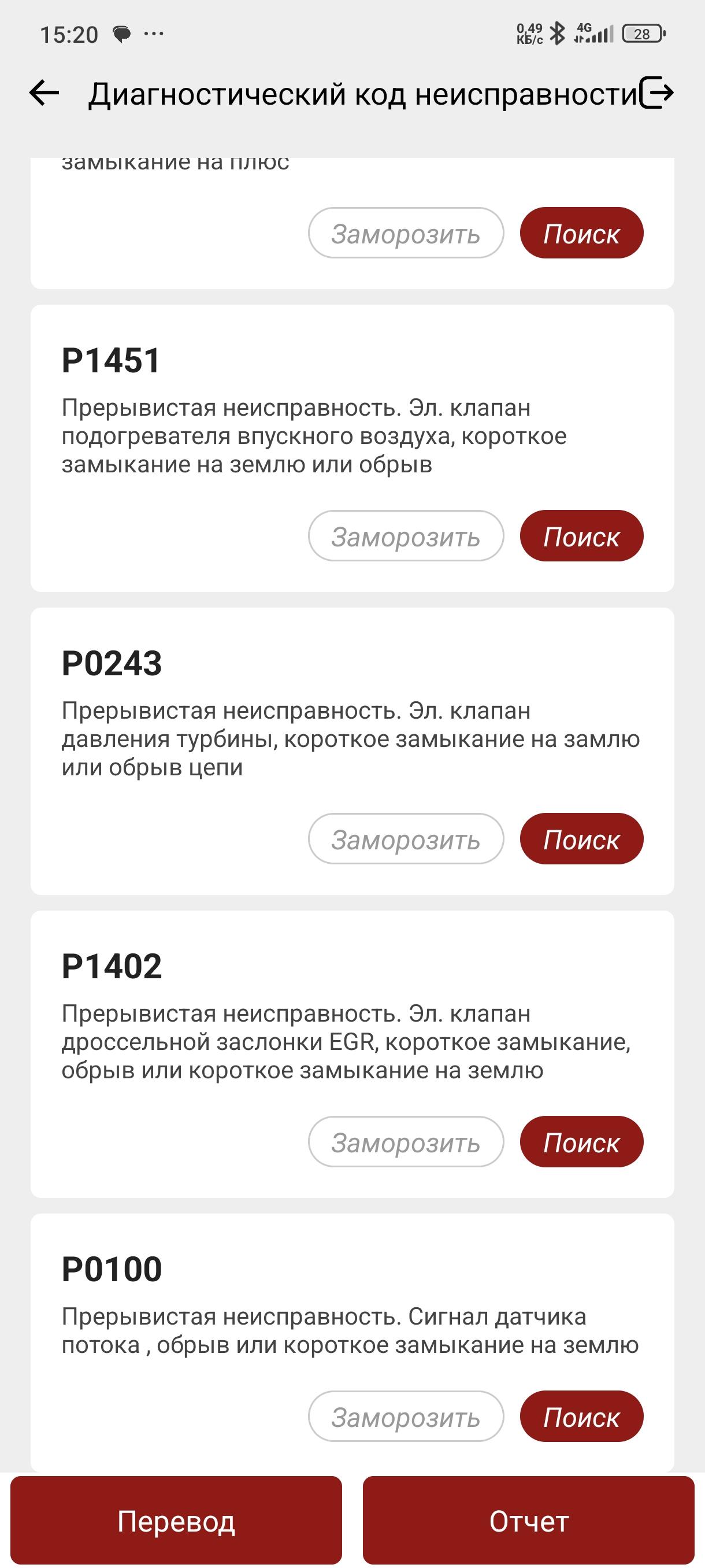Tap Заморозить for code P1451
This screenshot has height=1568, width=705.
(406, 535)
